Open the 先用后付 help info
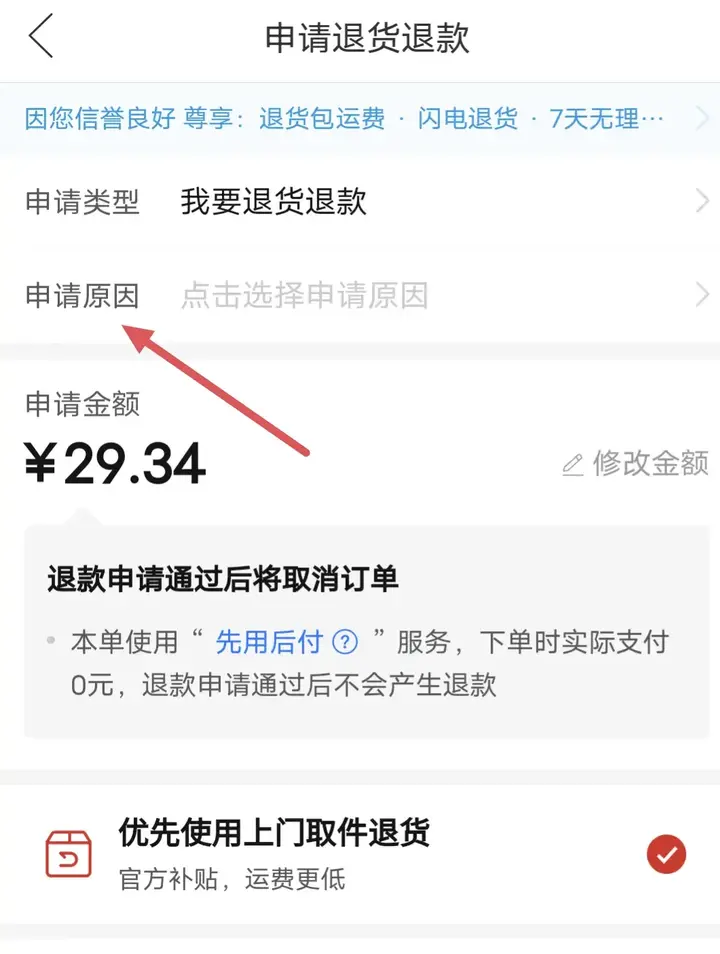Image resolution: width=720 pixels, height=954 pixels. (345, 641)
